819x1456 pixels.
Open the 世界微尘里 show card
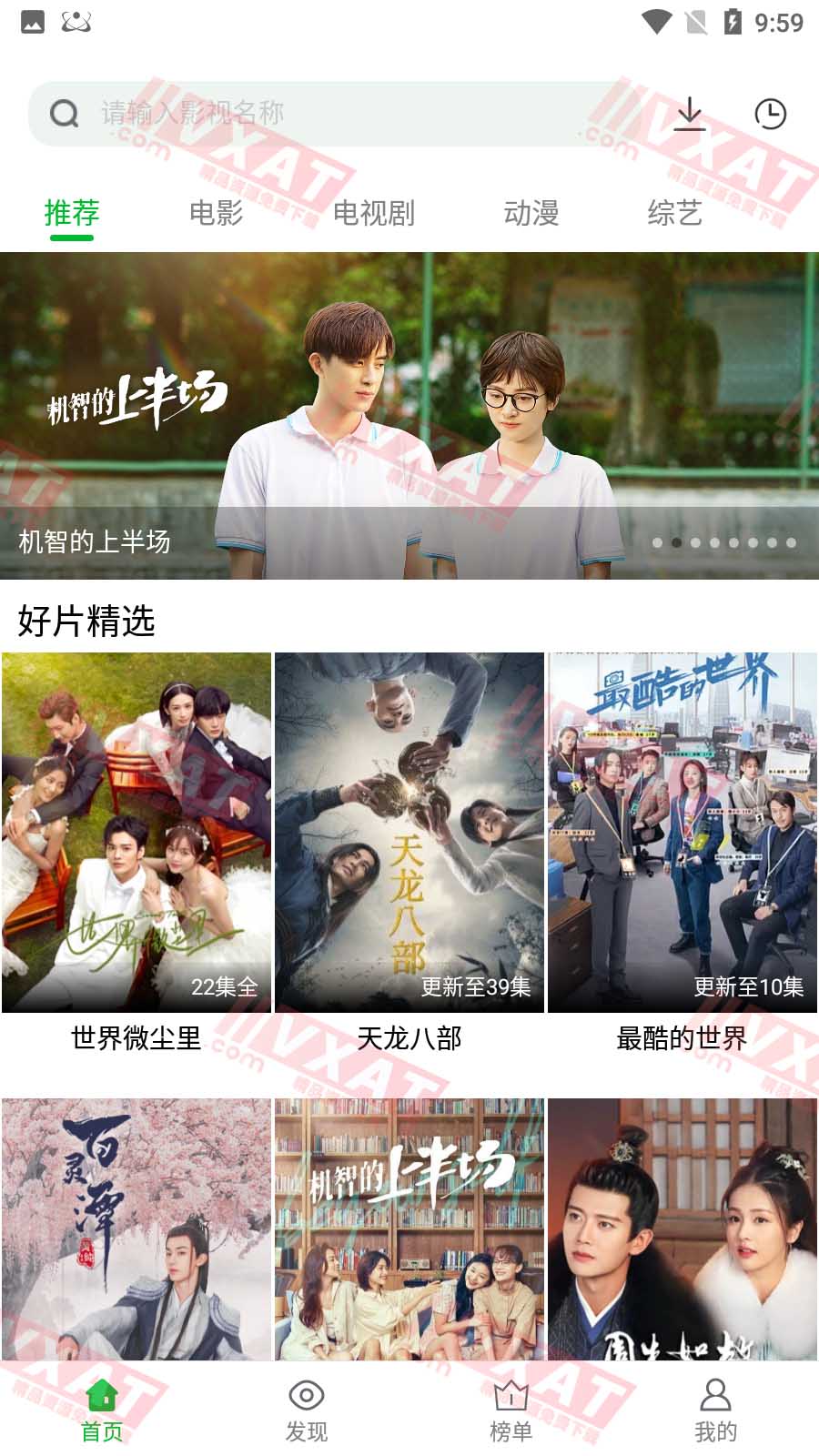[x=136, y=833]
